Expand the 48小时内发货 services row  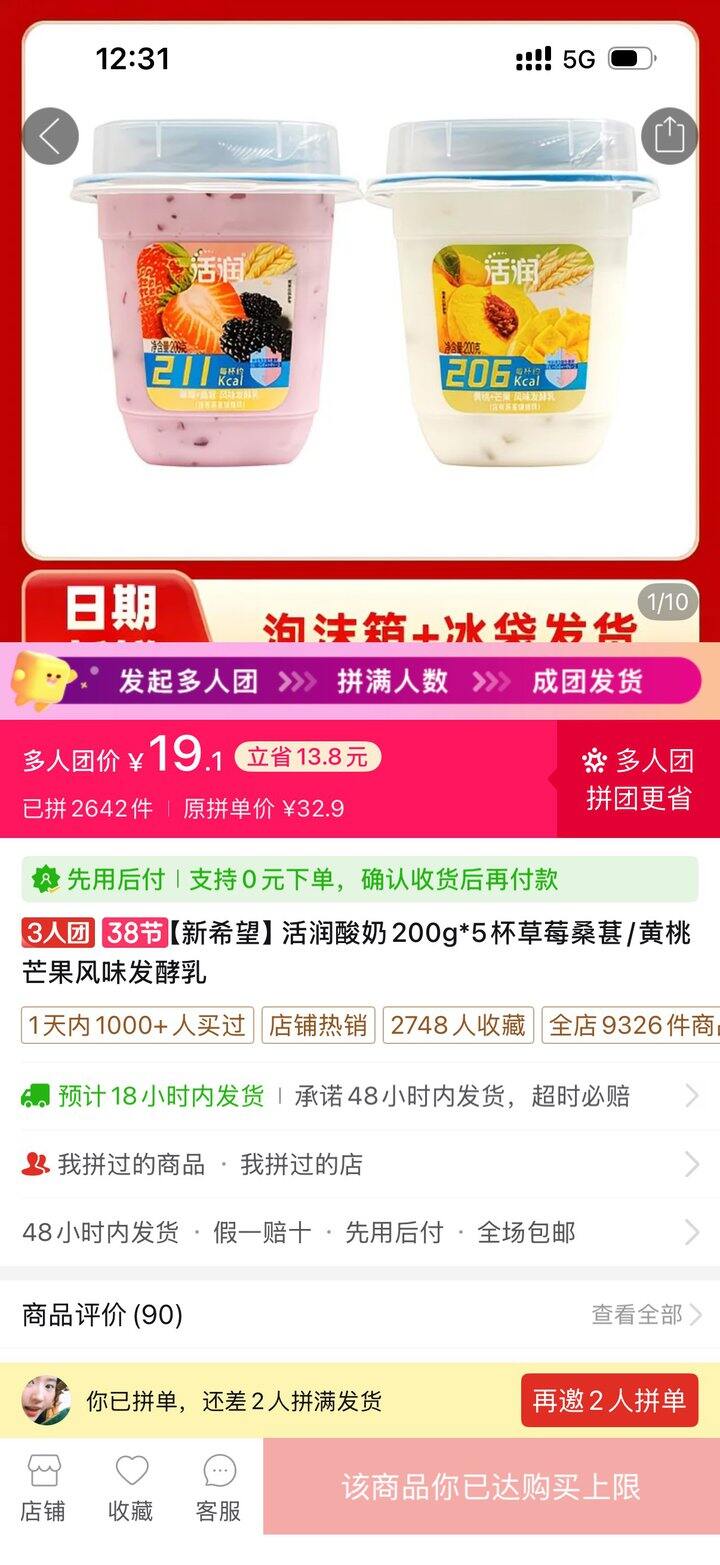pyautogui.click(x=360, y=1232)
